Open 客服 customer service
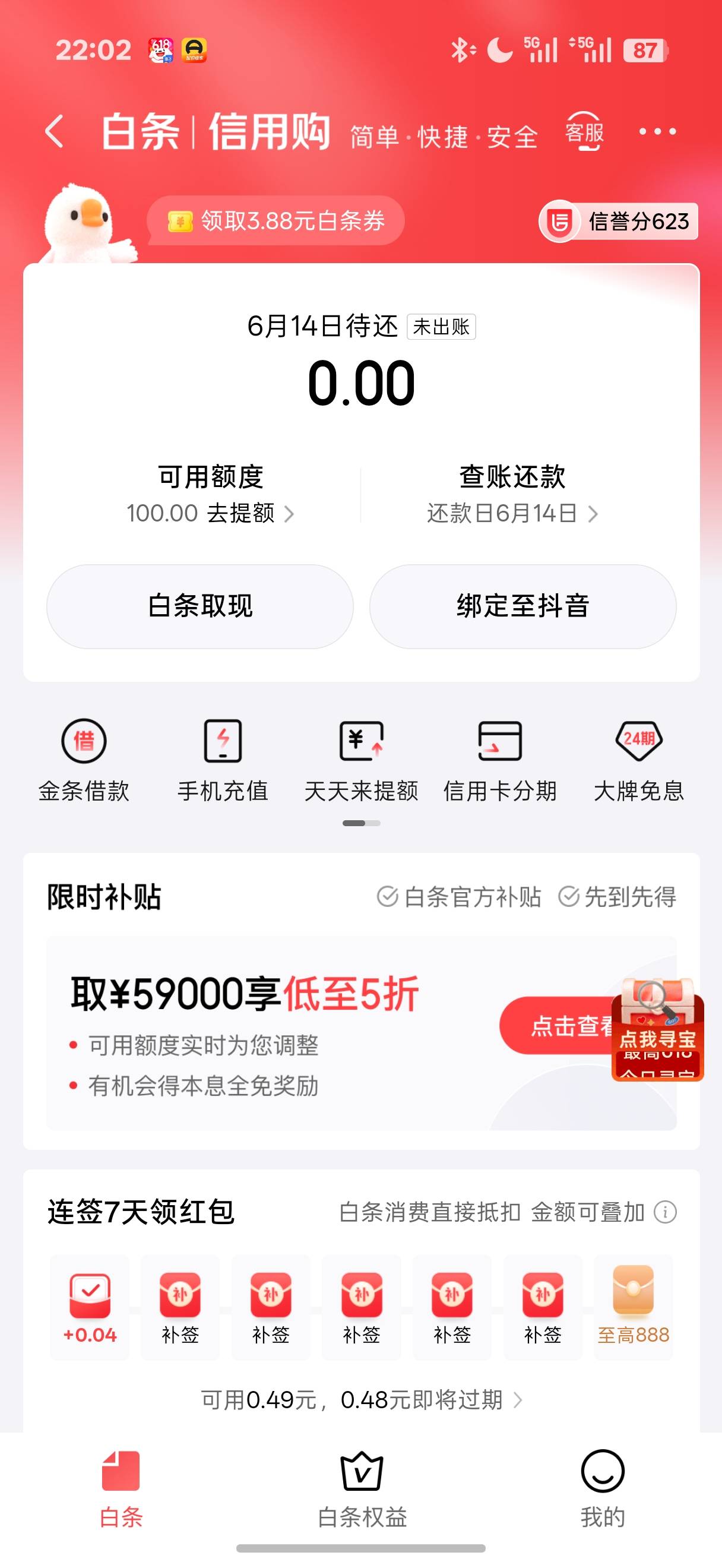The image size is (722, 1568). coord(584,131)
